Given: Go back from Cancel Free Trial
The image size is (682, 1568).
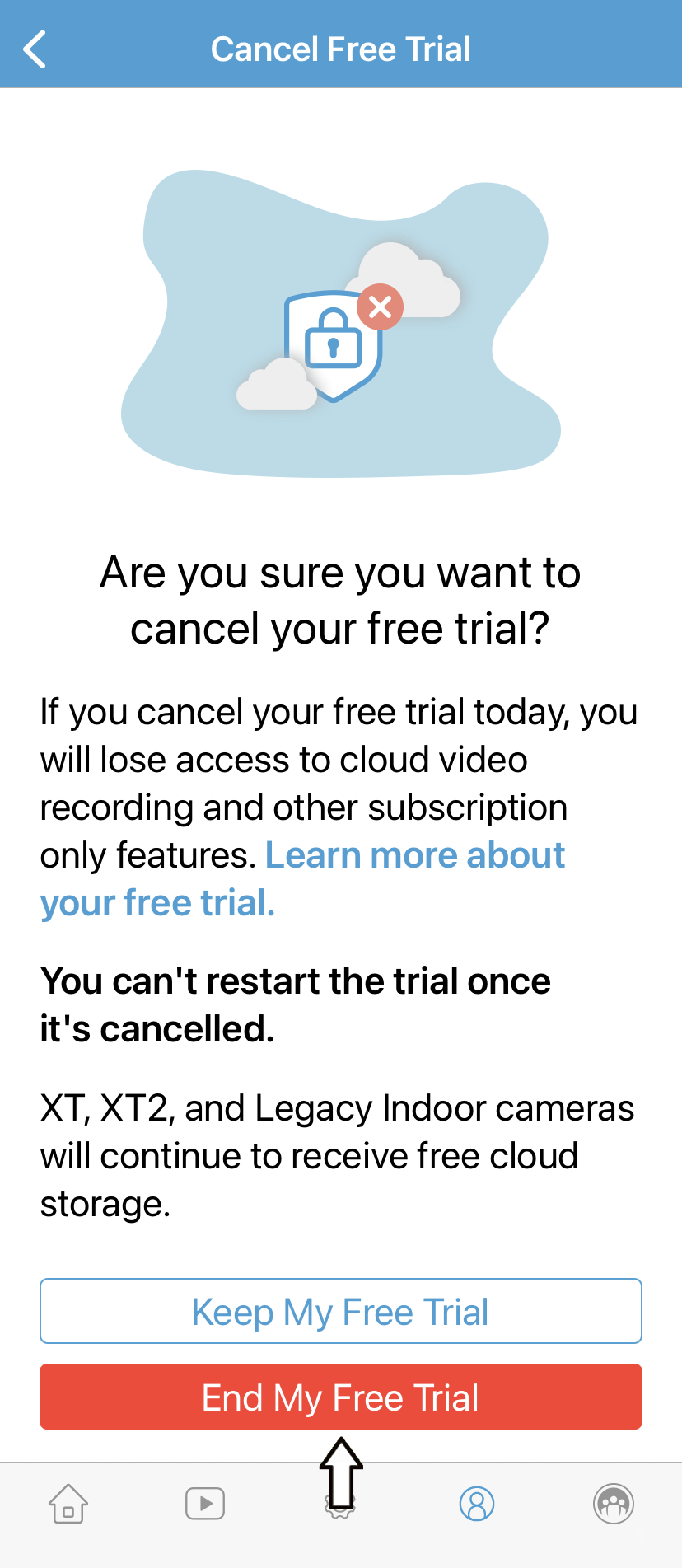Looking at the screenshot, I should (35, 49).
